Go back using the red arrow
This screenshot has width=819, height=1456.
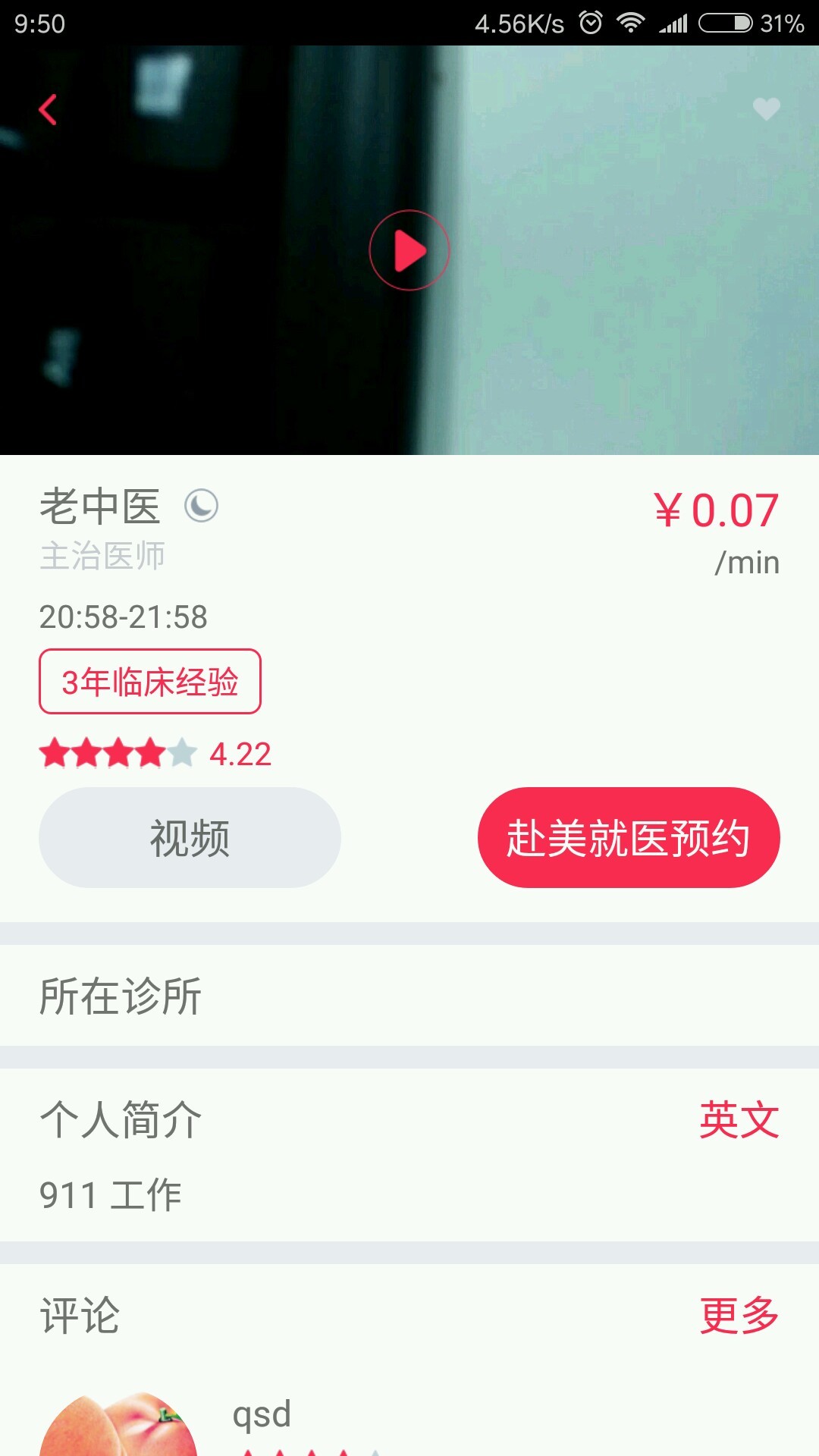(x=48, y=110)
